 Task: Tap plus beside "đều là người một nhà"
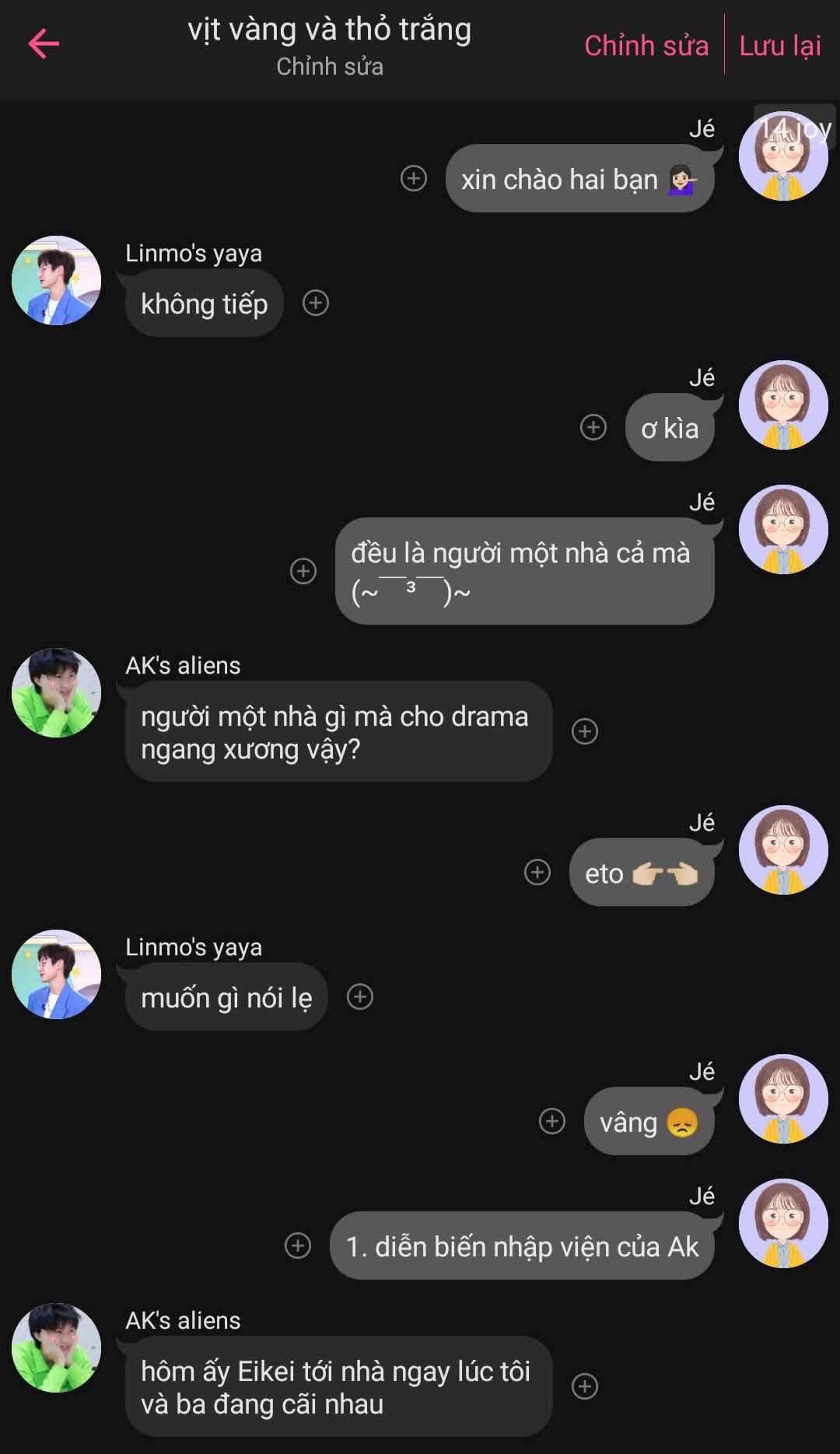click(x=303, y=571)
